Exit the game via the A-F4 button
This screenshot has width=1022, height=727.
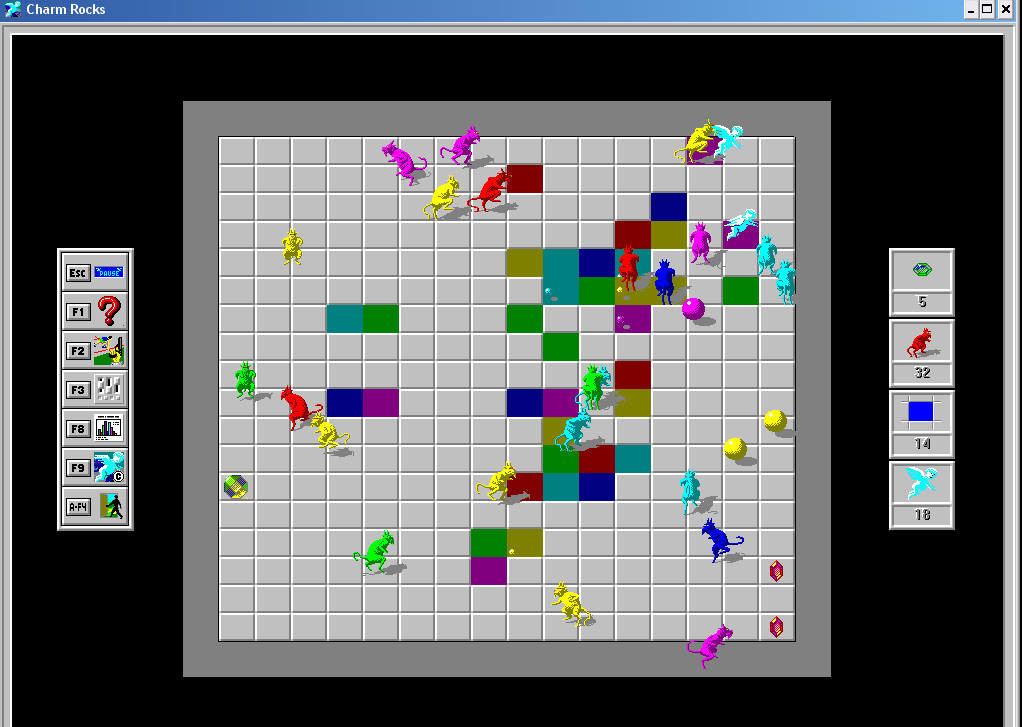95,506
